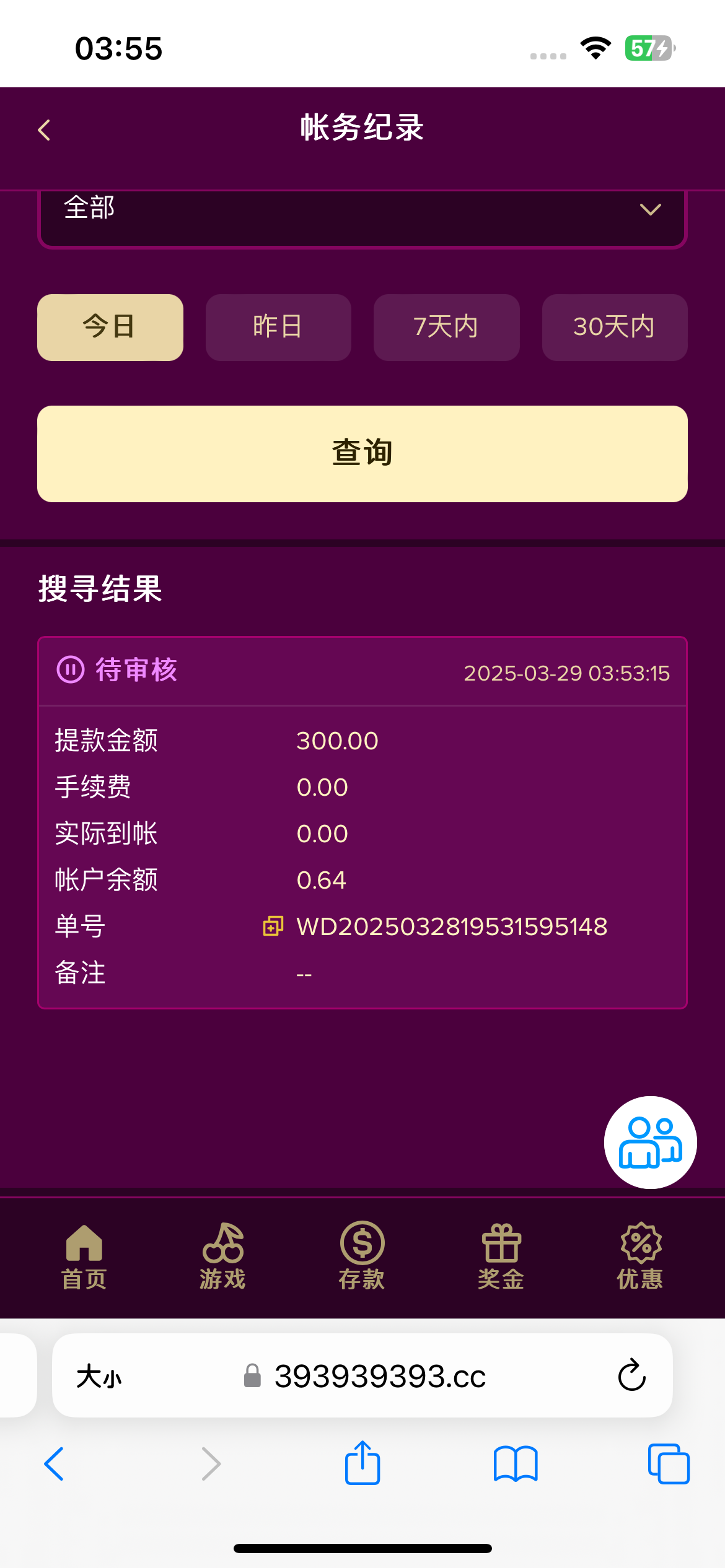Image resolution: width=725 pixels, height=1568 pixels.
Task: Open the 存款 deposit tab
Action: coord(362,1256)
